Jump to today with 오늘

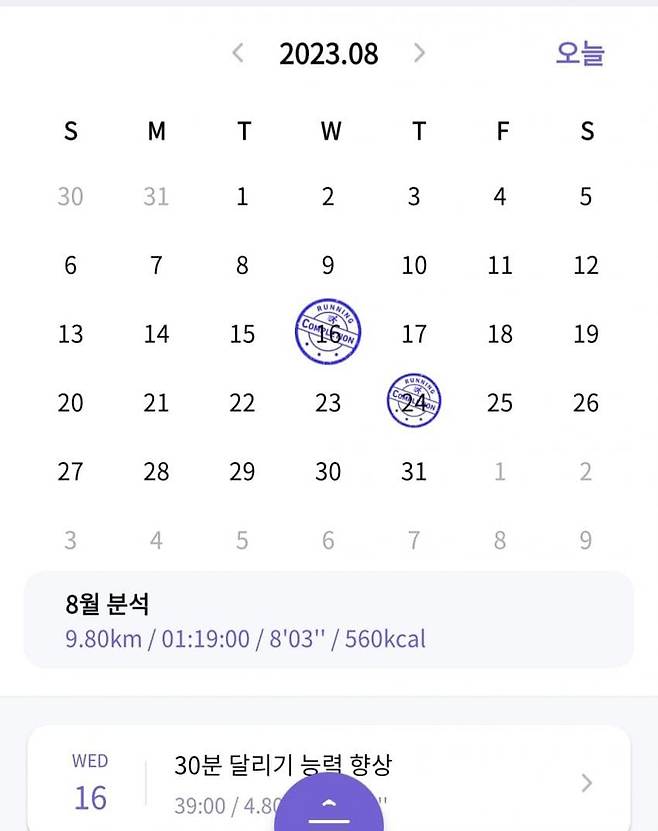point(580,53)
